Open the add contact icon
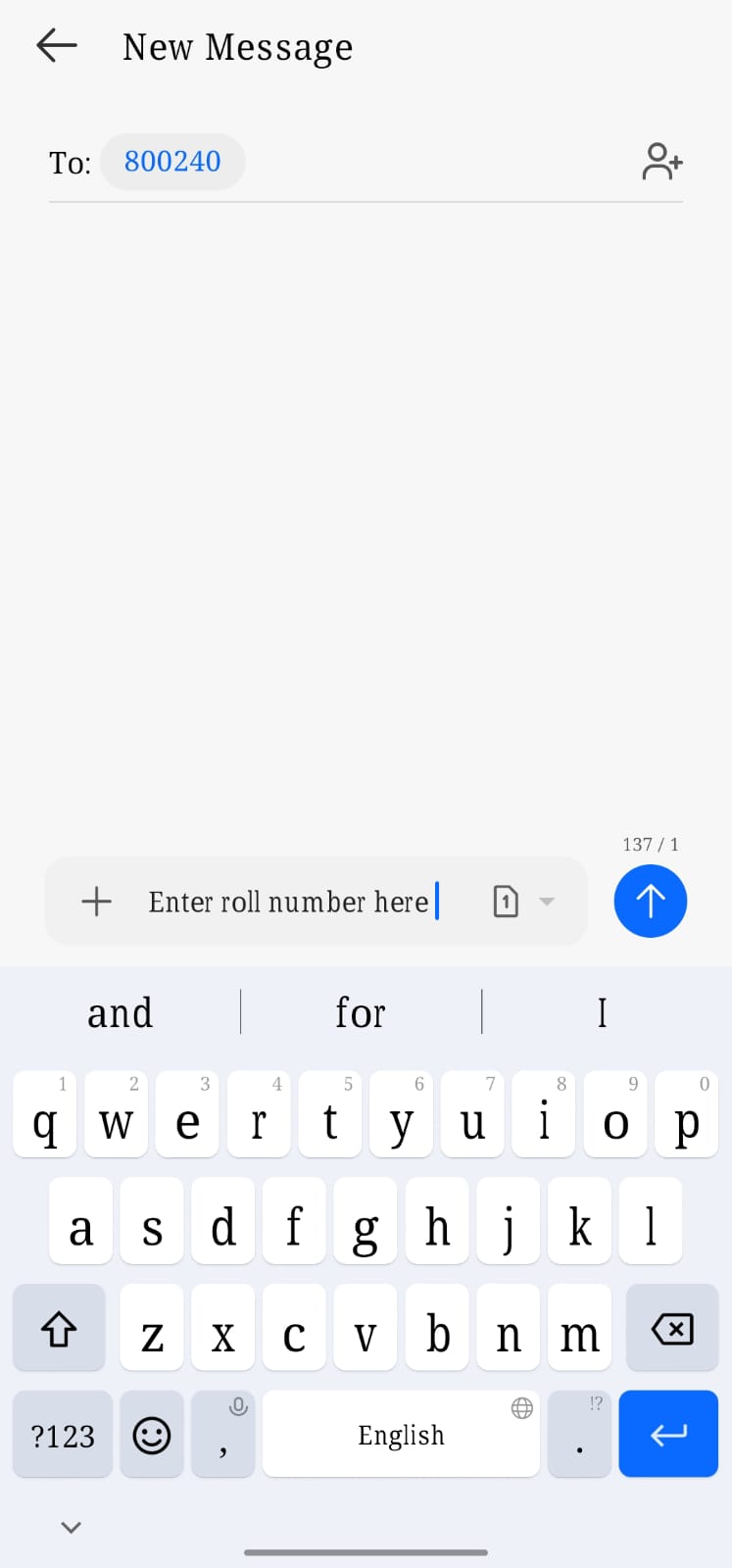The width and height of the screenshot is (732, 1568). (x=661, y=162)
